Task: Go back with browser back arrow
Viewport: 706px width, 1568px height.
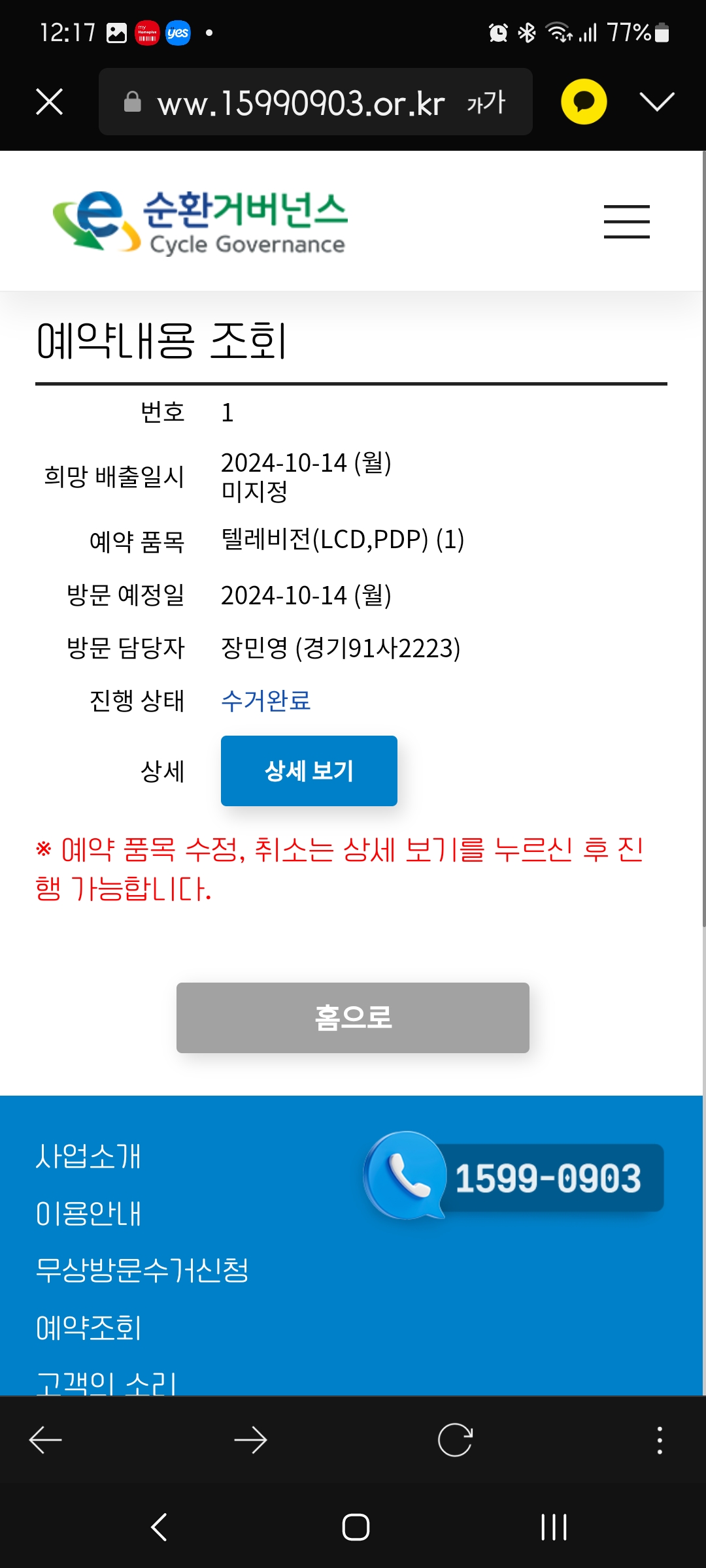Action: pyautogui.click(x=46, y=1440)
